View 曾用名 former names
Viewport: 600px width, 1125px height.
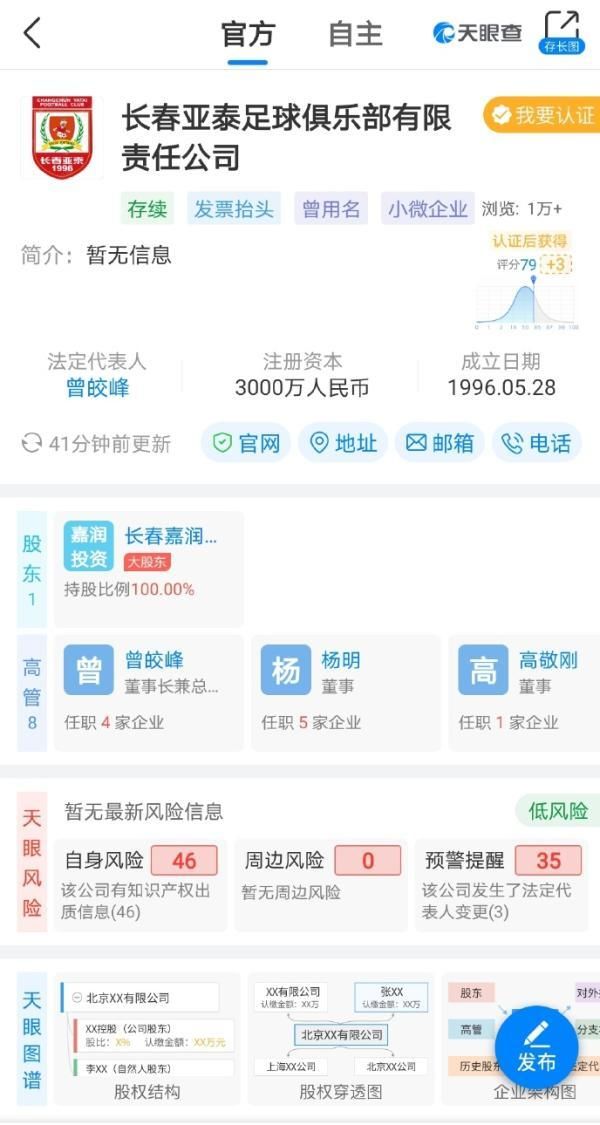(331, 209)
